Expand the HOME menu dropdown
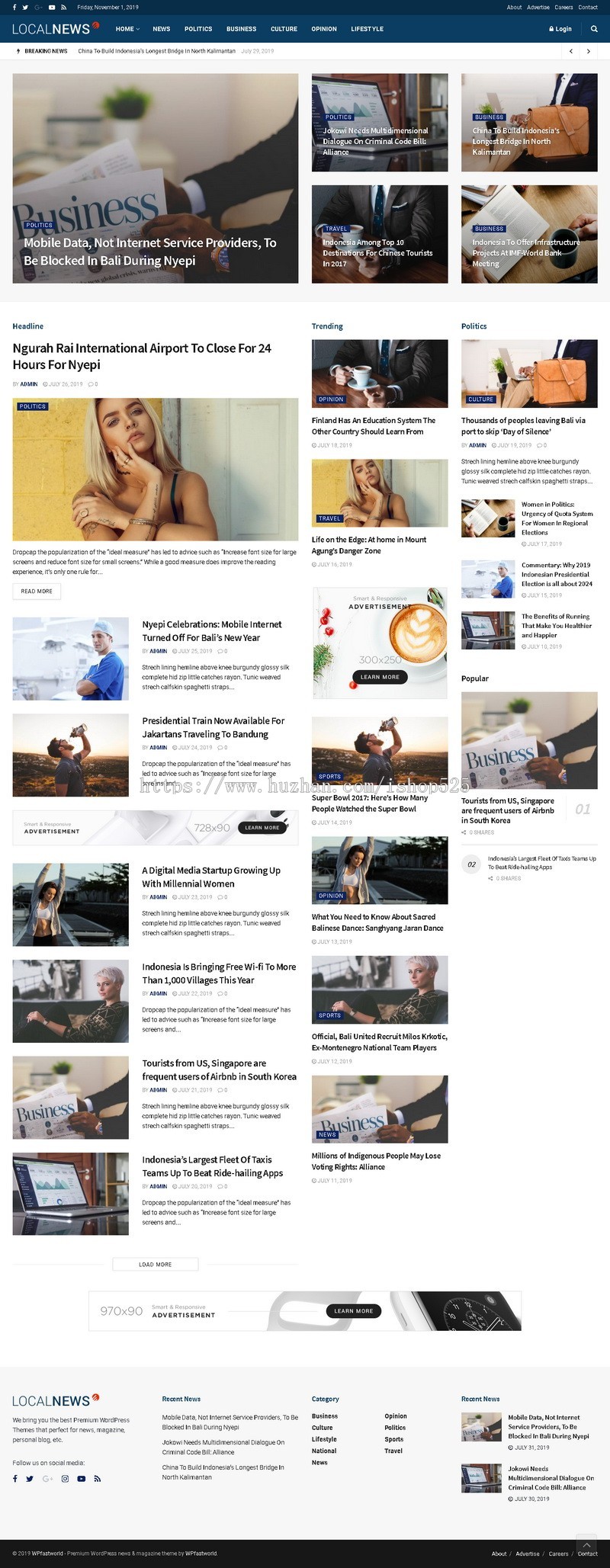Viewport: 610px width, 1568px height. point(127,29)
